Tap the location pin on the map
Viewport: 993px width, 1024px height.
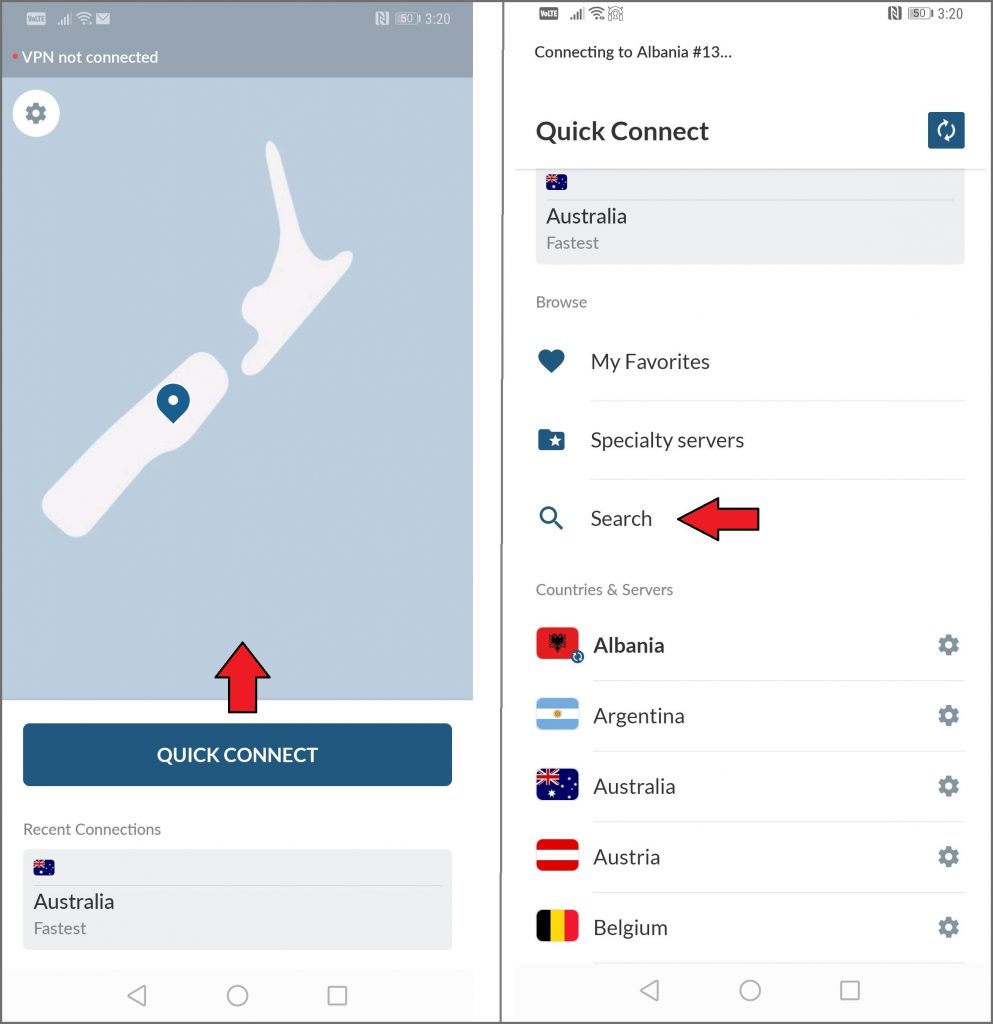(x=173, y=402)
